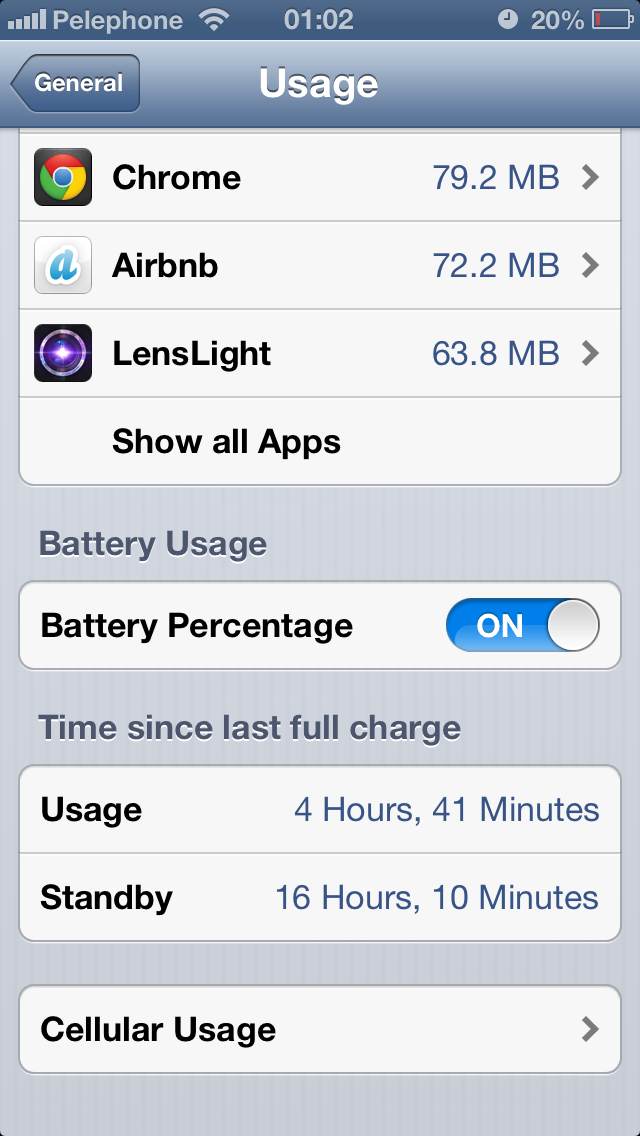Tap Show all Apps
640x1136 pixels.
[x=226, y=441]
